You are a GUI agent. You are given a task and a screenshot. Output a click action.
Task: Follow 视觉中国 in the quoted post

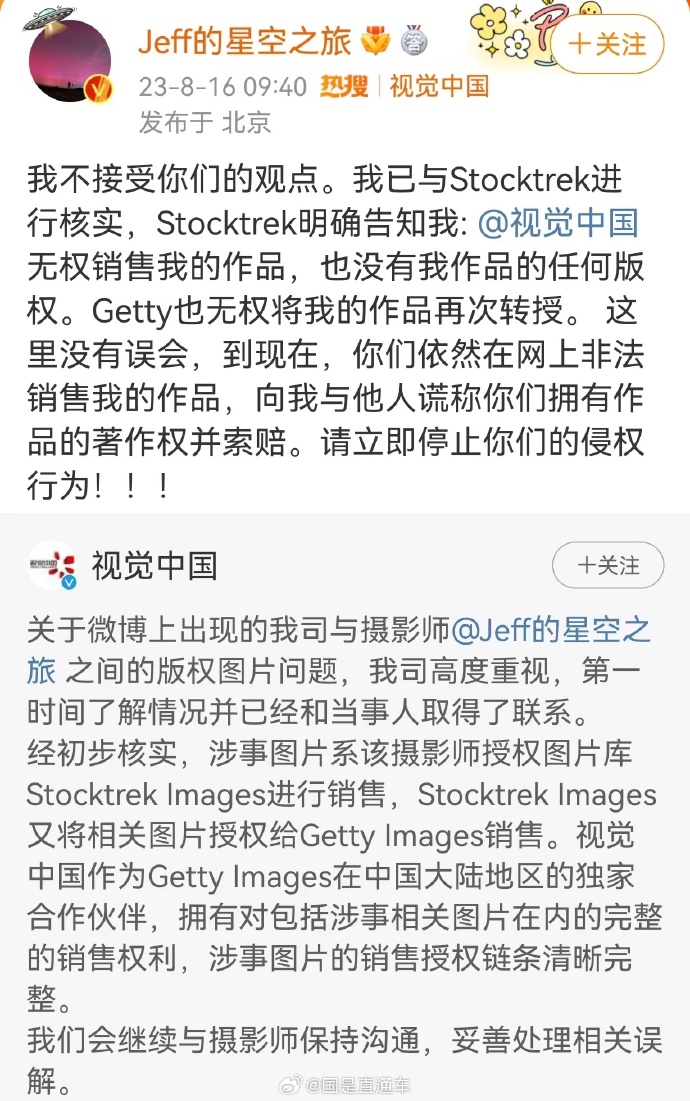tap(608, 566)
